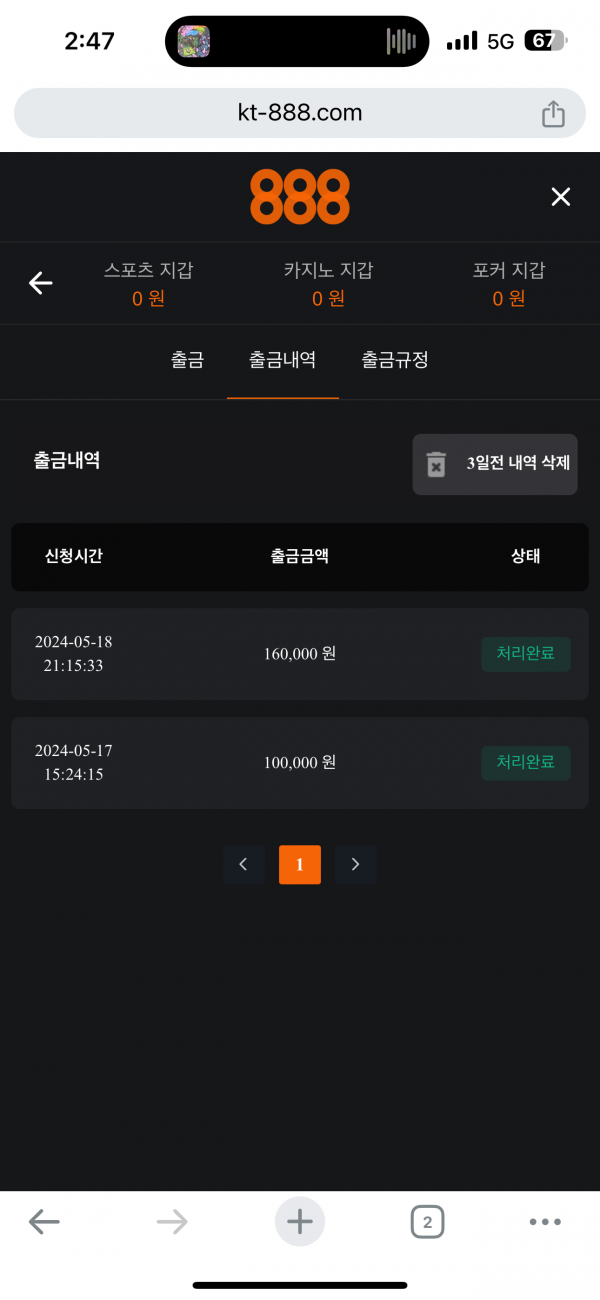Go to the next page of results
The image size is (600, 1300).
tap(356, 864)
